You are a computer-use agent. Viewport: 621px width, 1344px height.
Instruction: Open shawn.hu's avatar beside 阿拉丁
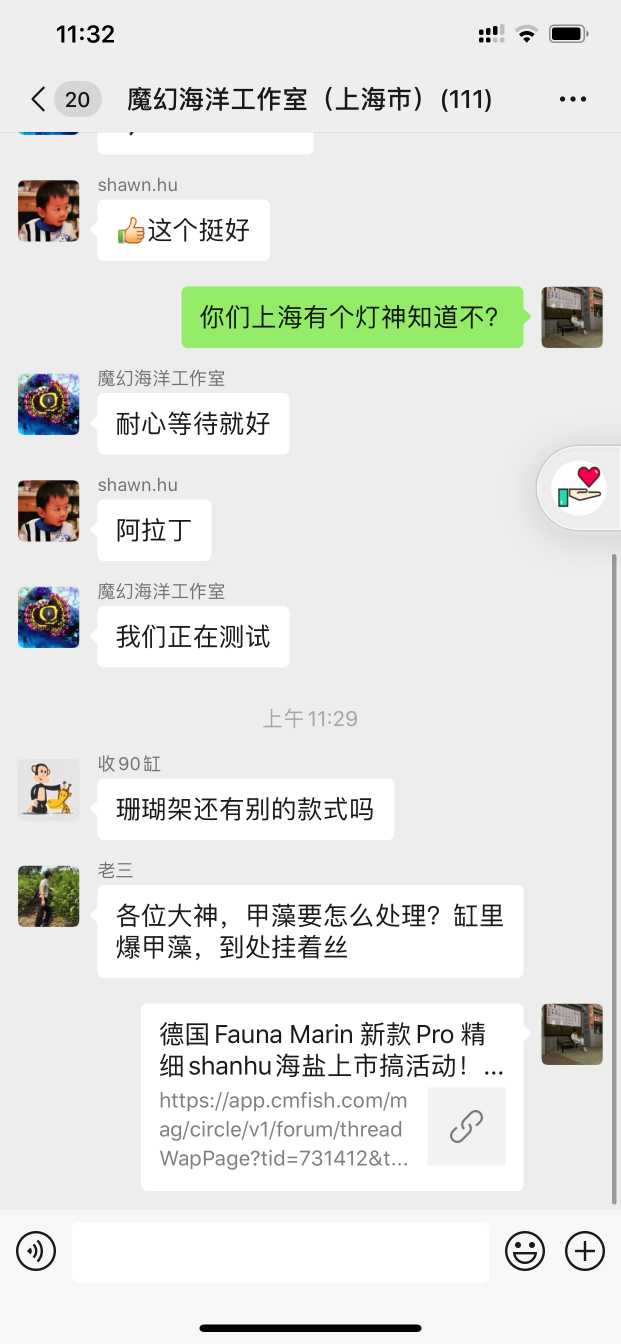[49, 511]
